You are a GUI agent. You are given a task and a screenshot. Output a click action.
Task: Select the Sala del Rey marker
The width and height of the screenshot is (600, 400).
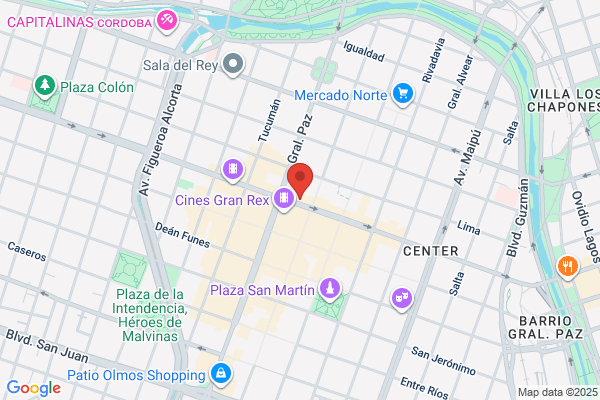pyautogui.click(x=233, y=64)
